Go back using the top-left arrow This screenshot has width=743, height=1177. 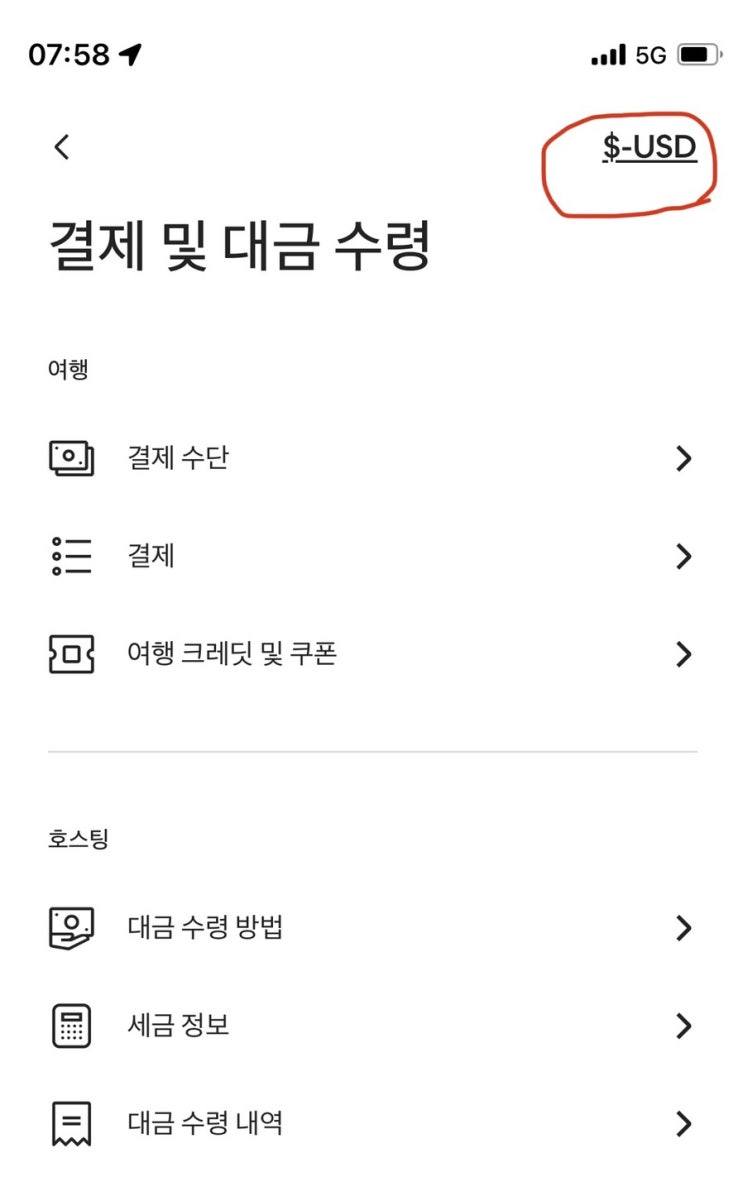(62, 148)
